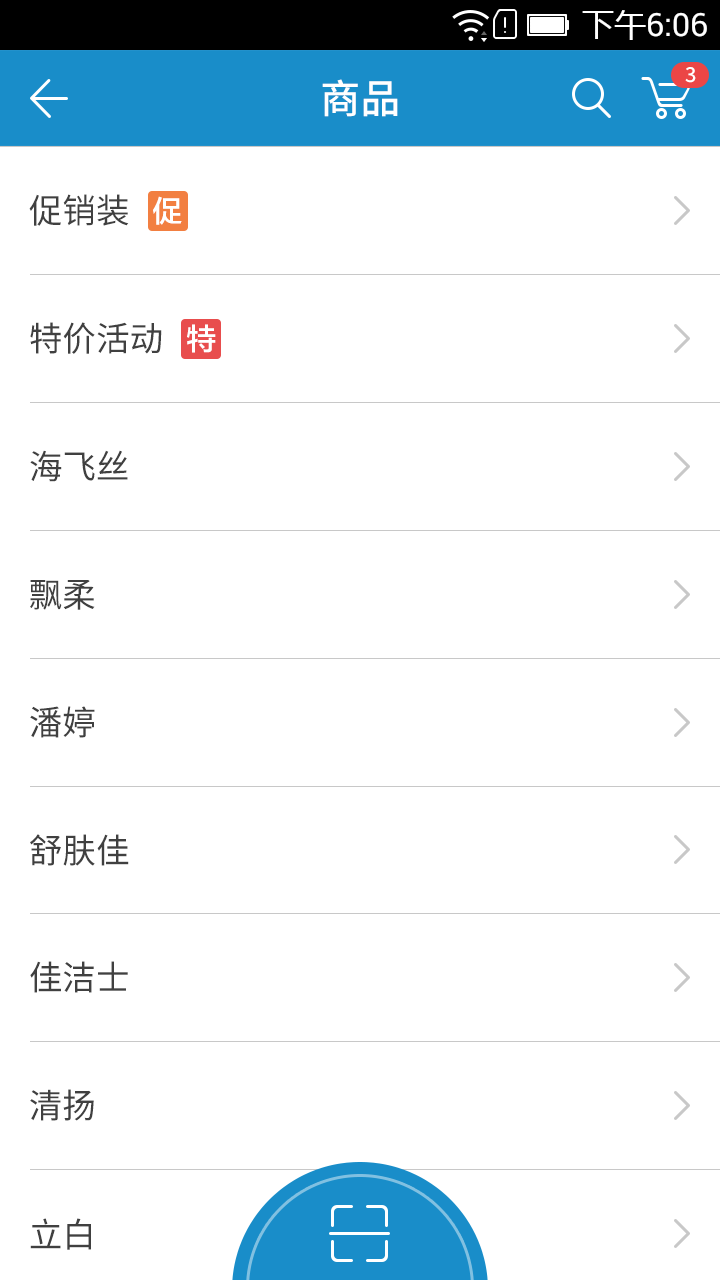This screenshot has width=720, height=1280.
Task: Launch the round barcode scan button
Action: click(x=360, y=1232)
